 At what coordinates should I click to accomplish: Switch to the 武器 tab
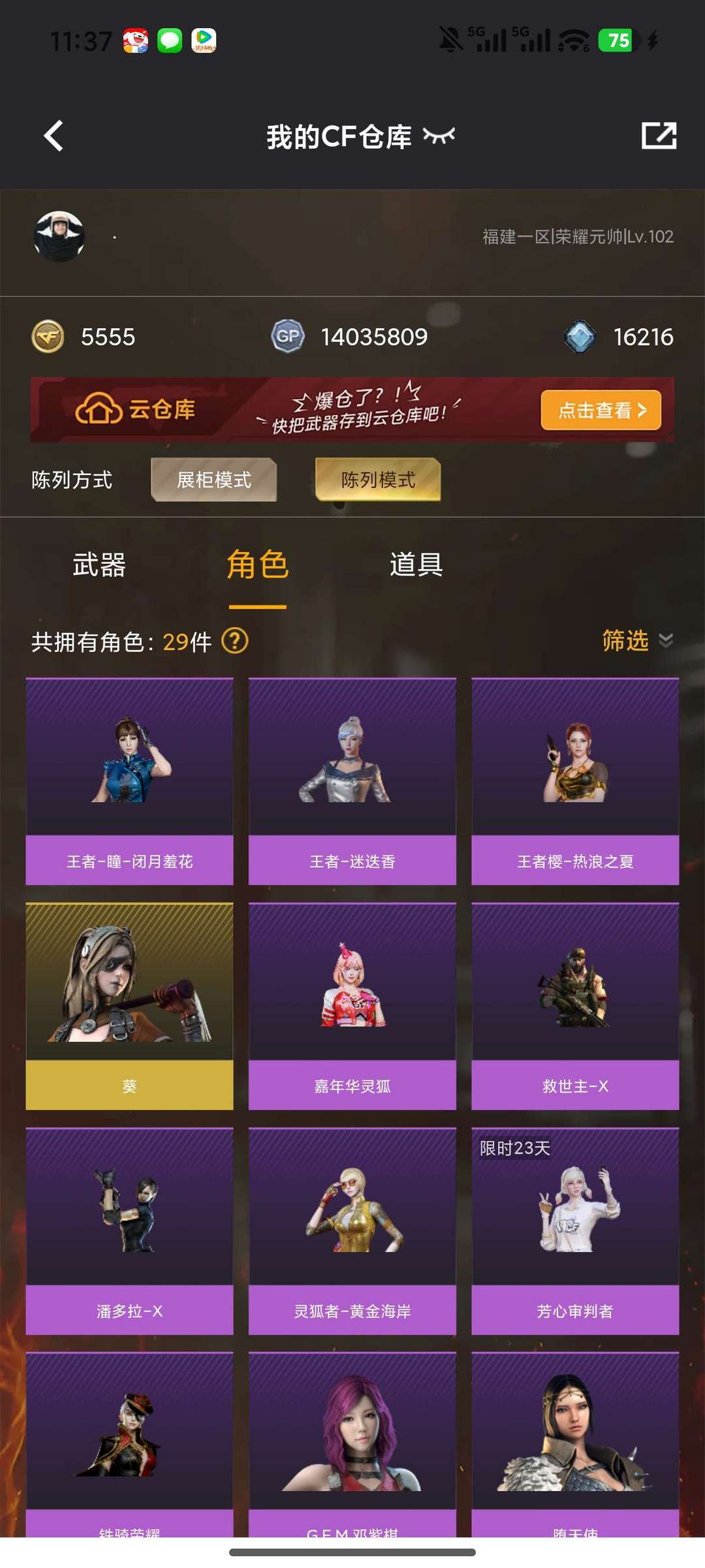coord(99,564)
